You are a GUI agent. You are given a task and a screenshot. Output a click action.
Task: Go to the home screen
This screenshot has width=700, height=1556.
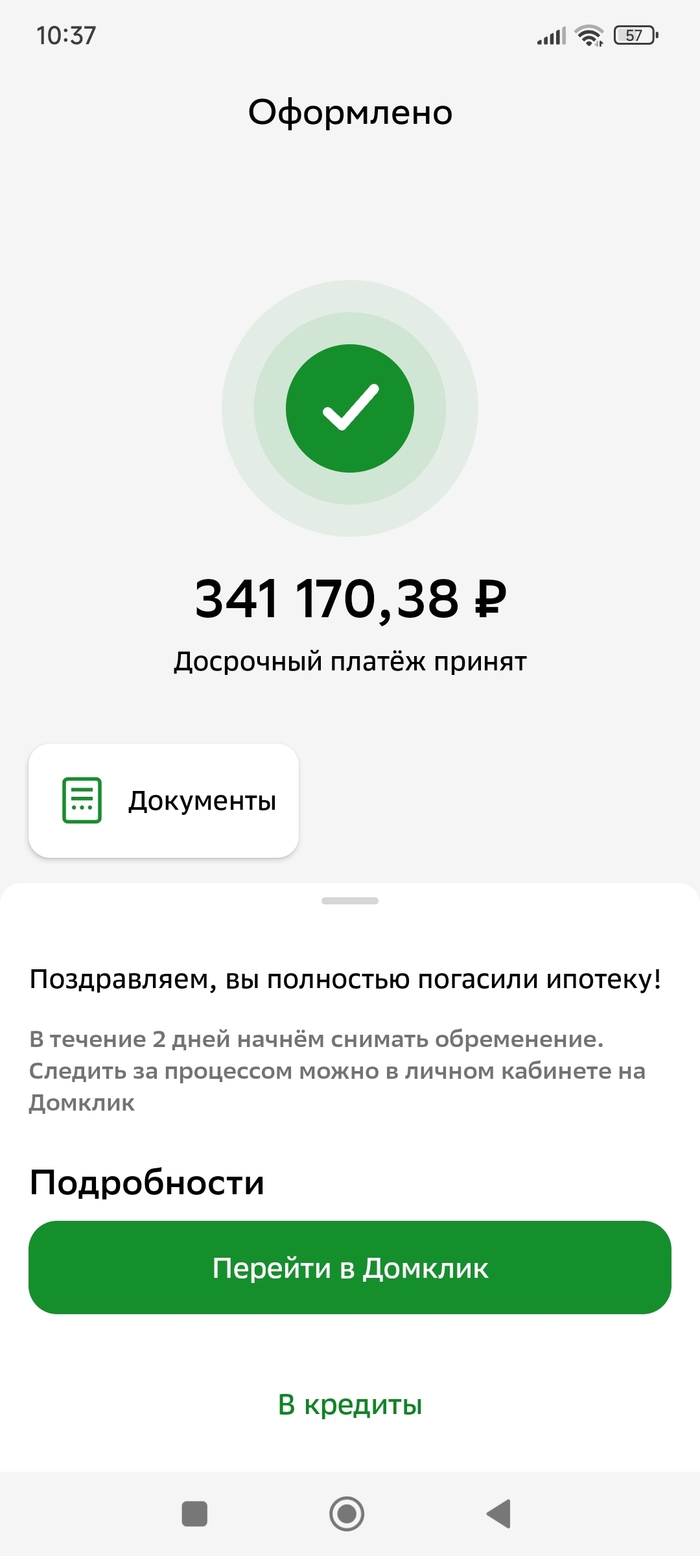(347, 1514)
